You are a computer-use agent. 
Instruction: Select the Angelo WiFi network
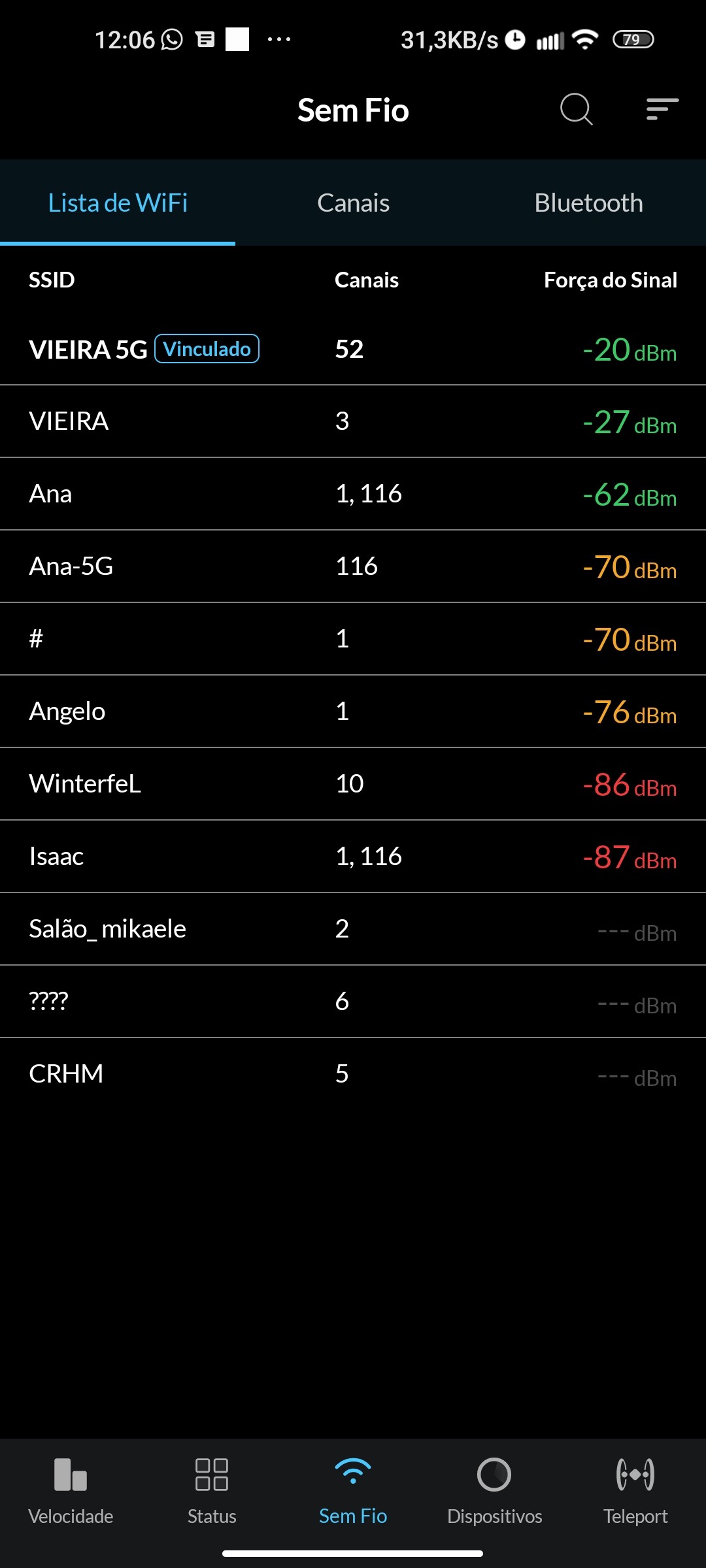pos(353,711)
